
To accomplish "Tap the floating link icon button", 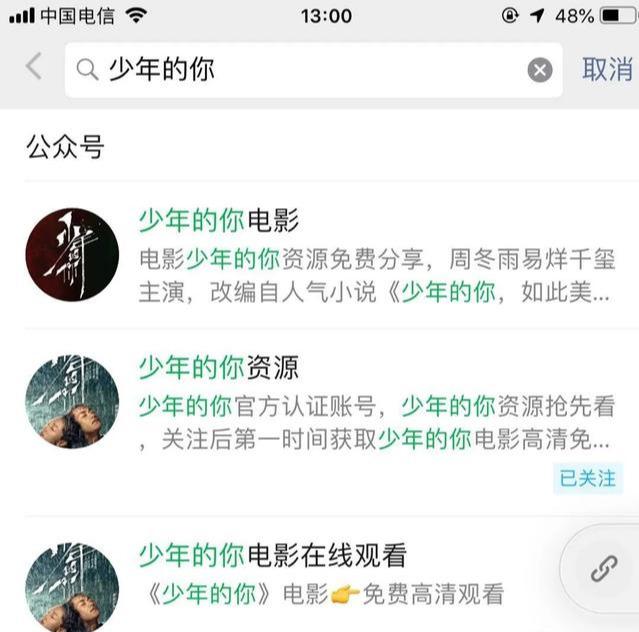I will pos(602,569).
